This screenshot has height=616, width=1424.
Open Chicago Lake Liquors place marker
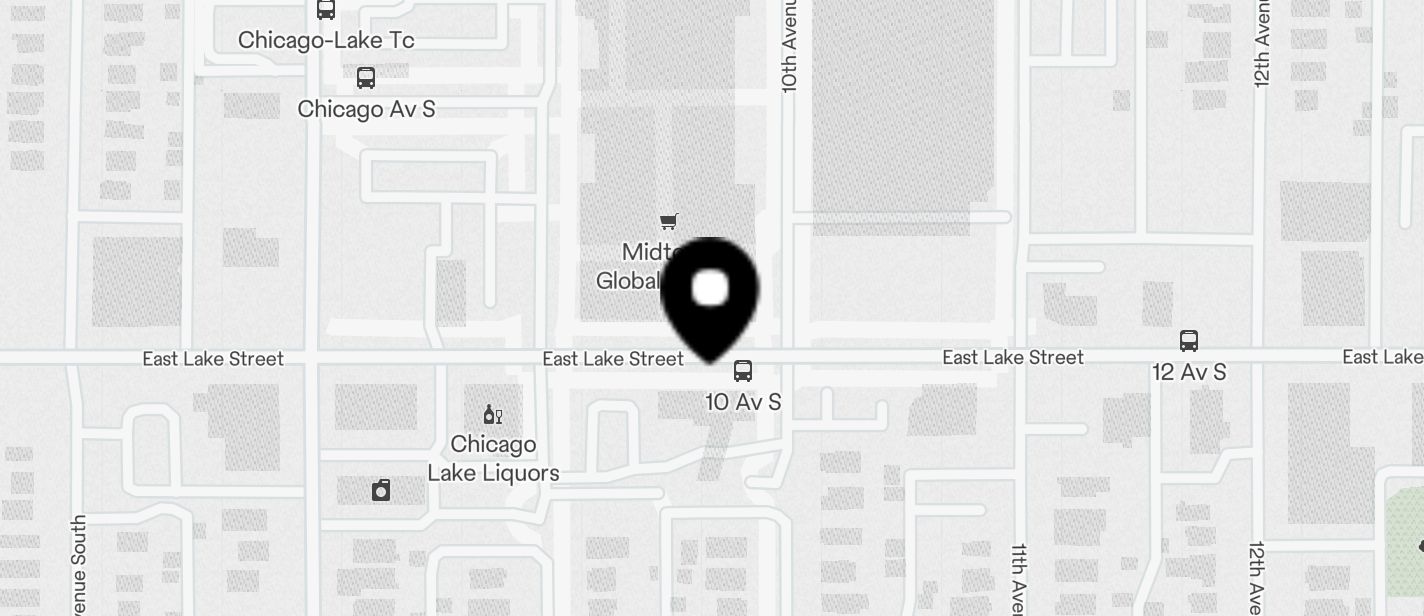click(492, 414)
